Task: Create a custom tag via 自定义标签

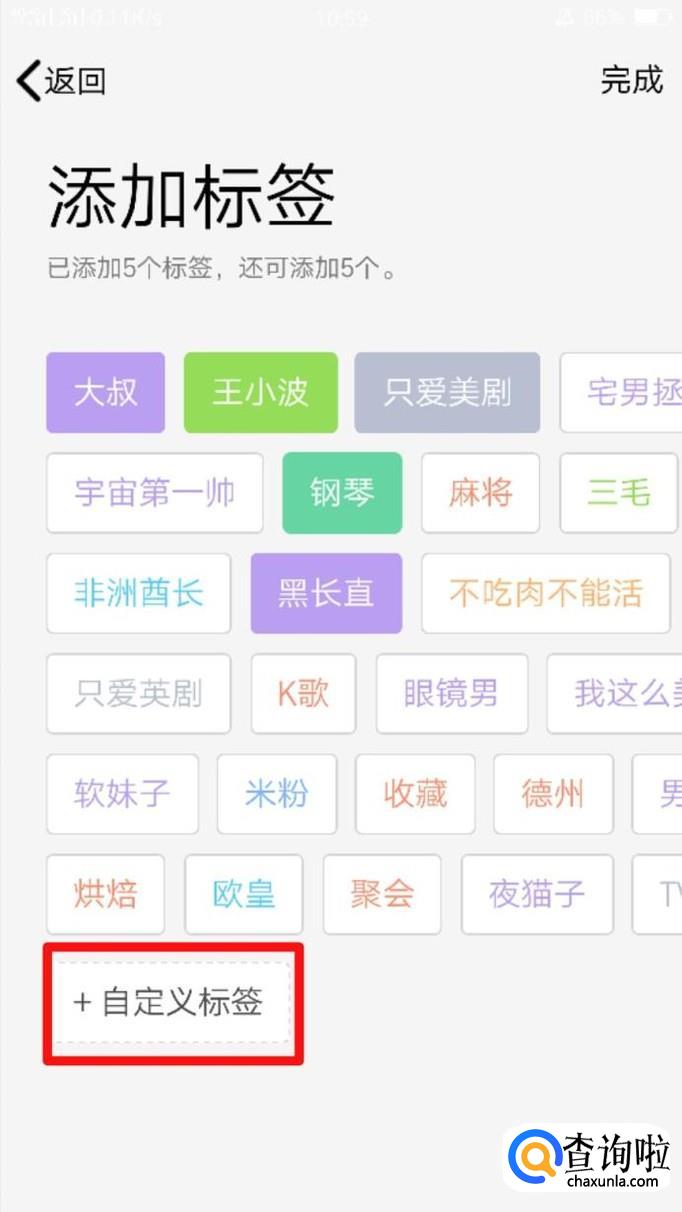Action: [x=172, y=1002]
